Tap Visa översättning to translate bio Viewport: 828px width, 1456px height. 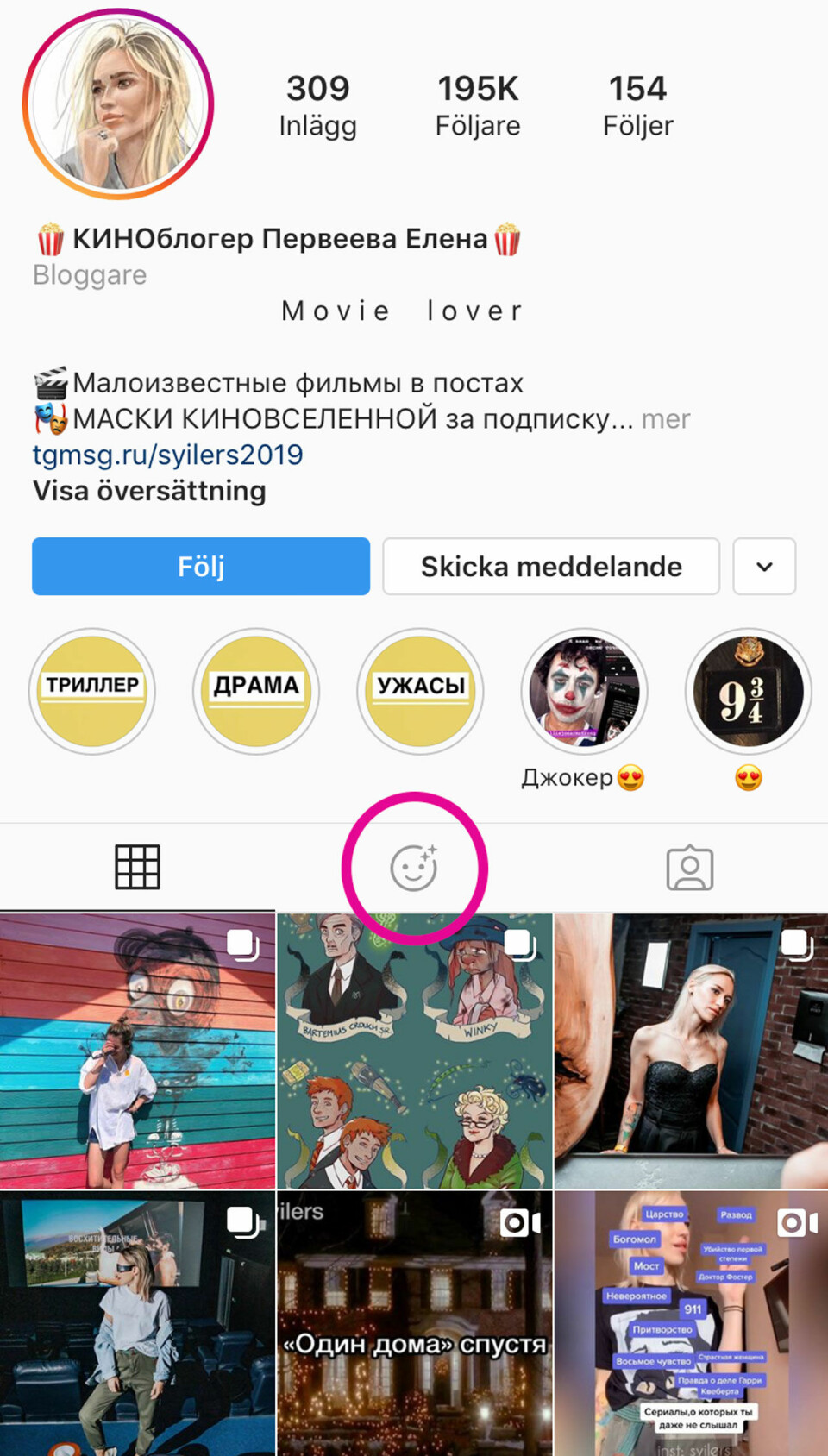click(149, 491)
